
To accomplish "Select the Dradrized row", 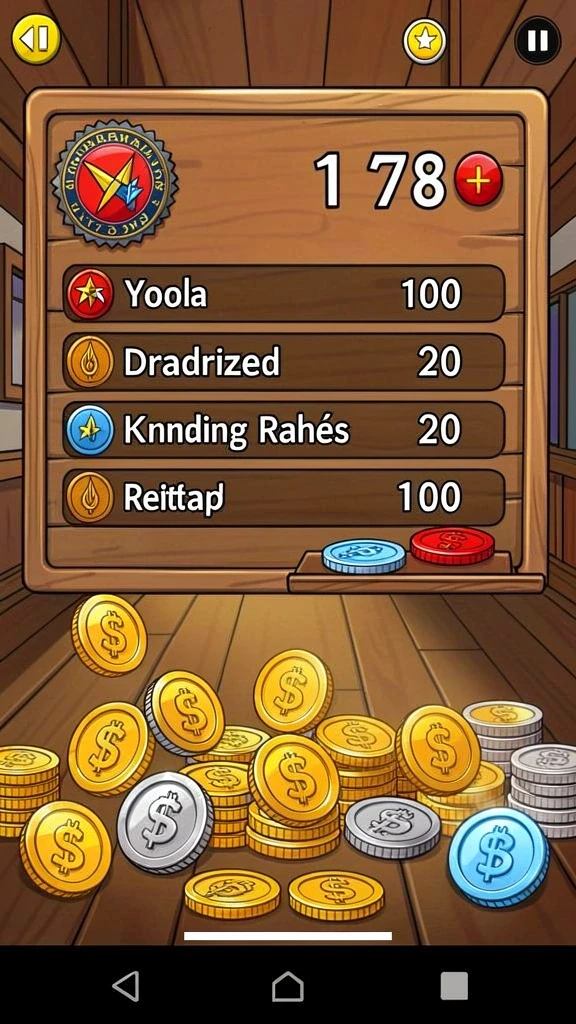I will [x=283, y=362].
